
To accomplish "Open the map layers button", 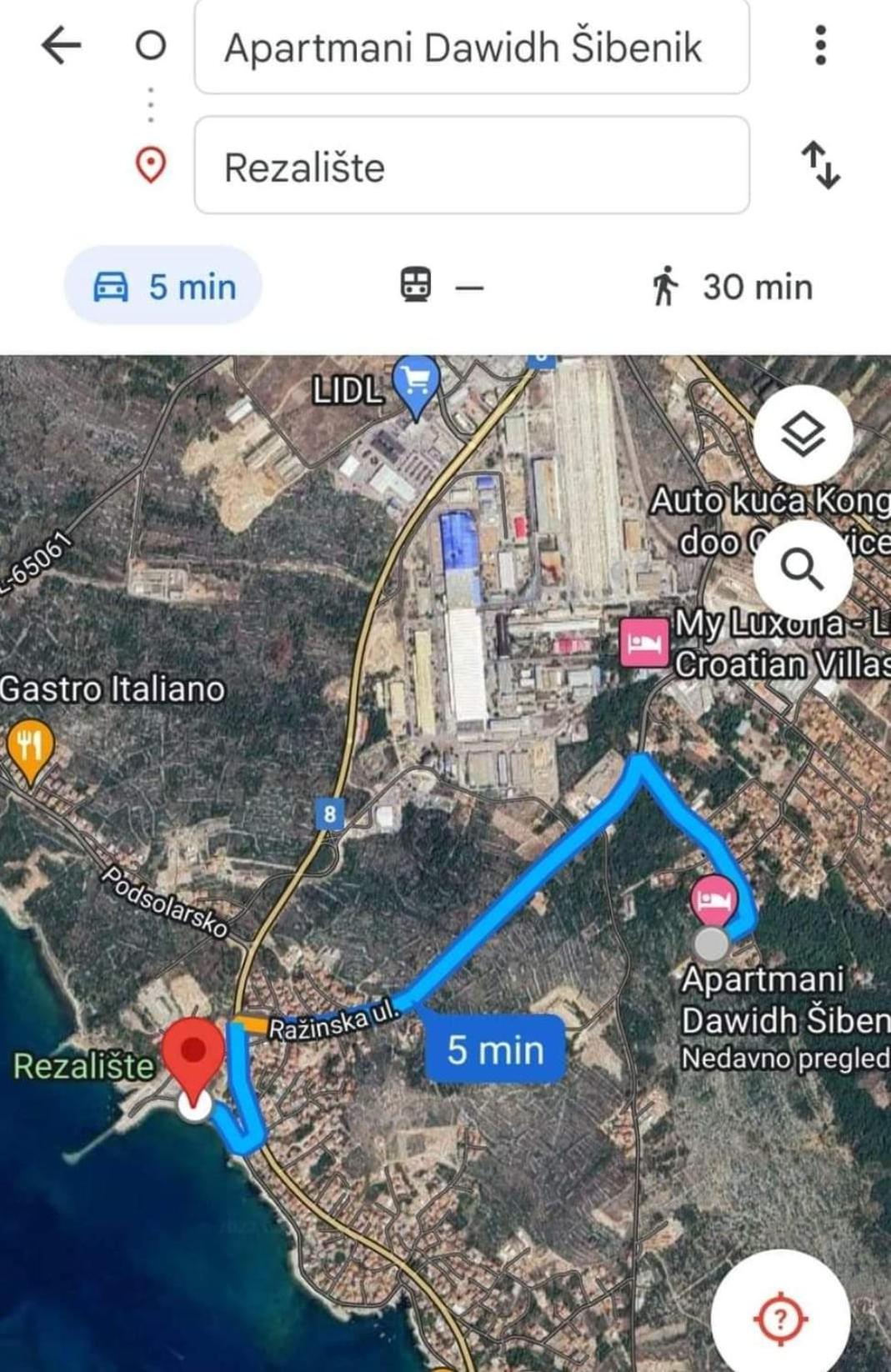I will pyautogui.click(x=802, y=434).
